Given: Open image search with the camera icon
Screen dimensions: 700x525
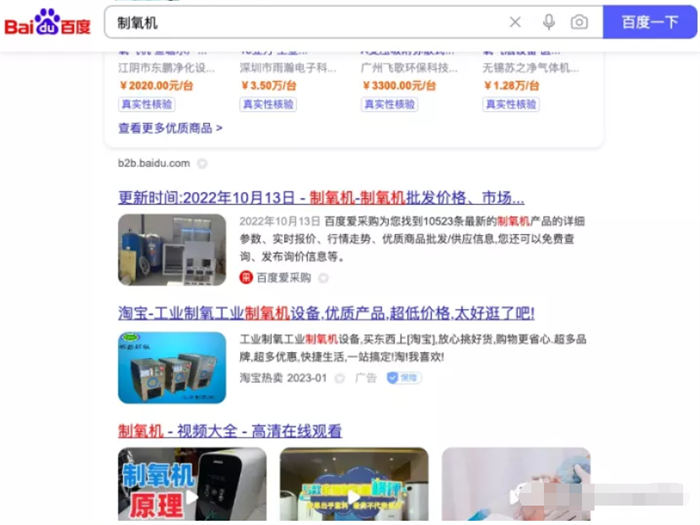Looking at the screenshot, I should [579, 22].
